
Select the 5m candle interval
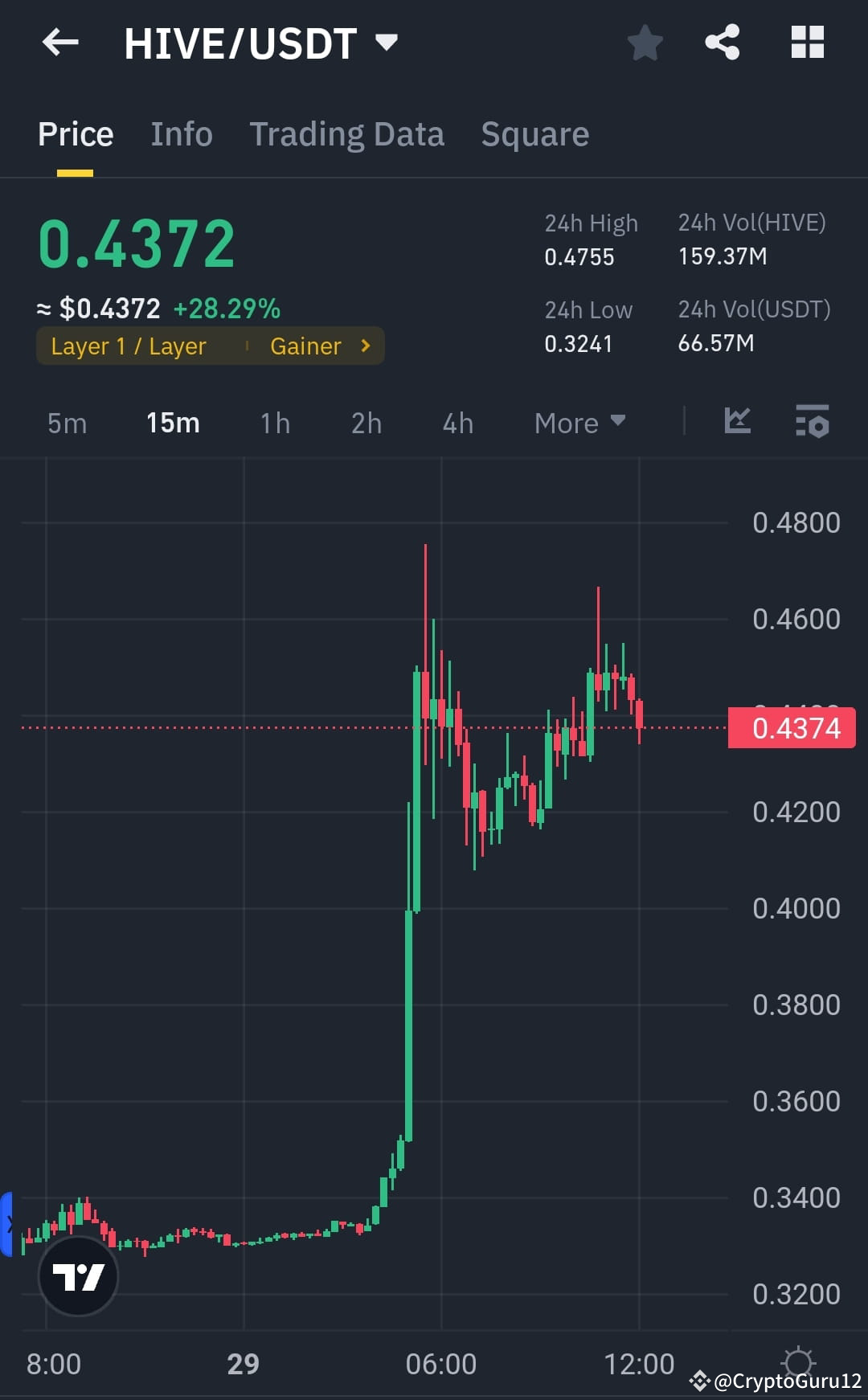coord(66,423)
